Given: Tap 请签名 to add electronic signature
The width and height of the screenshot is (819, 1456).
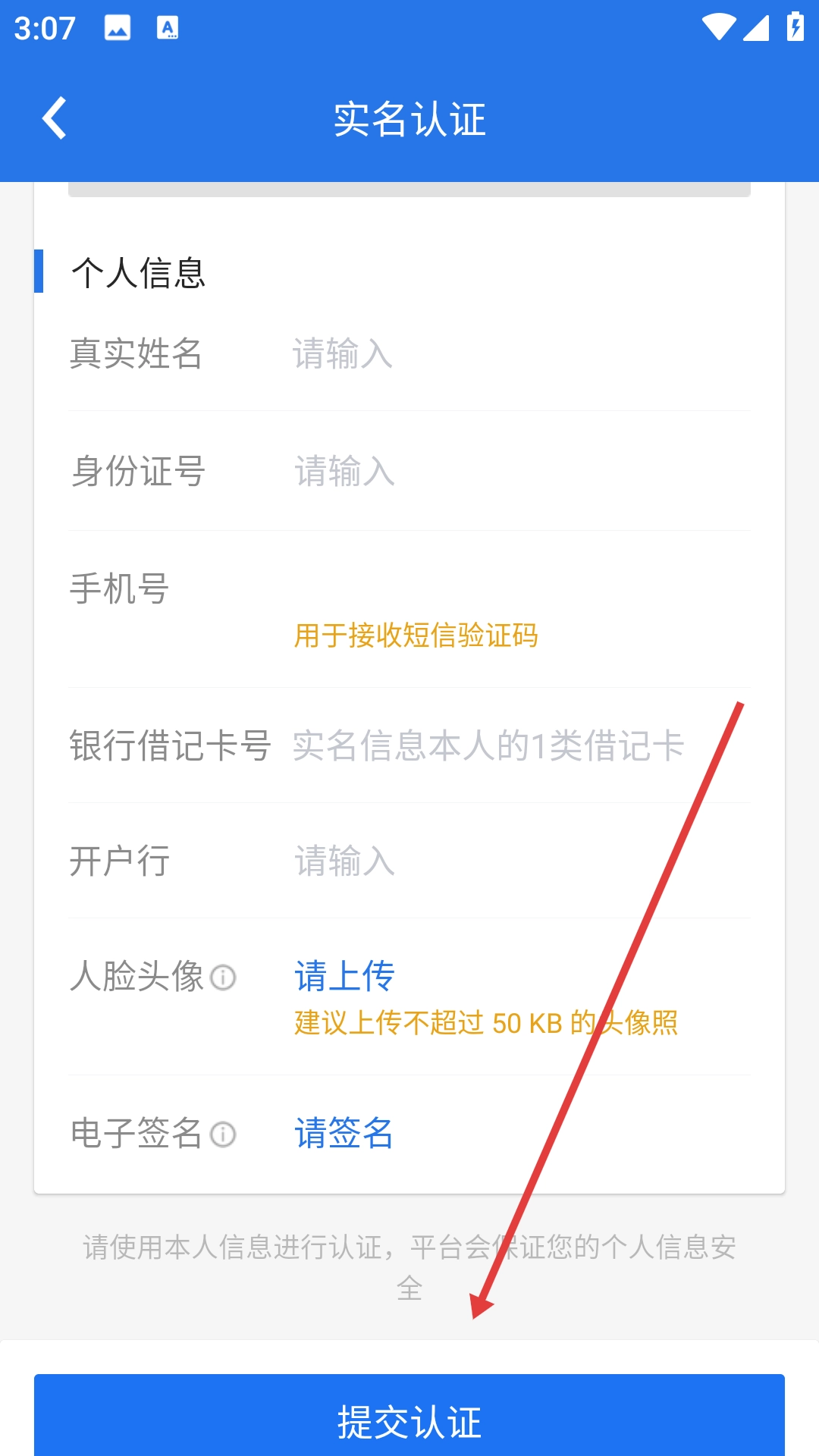Looking at the screenshot, I should click(344, 1134).
